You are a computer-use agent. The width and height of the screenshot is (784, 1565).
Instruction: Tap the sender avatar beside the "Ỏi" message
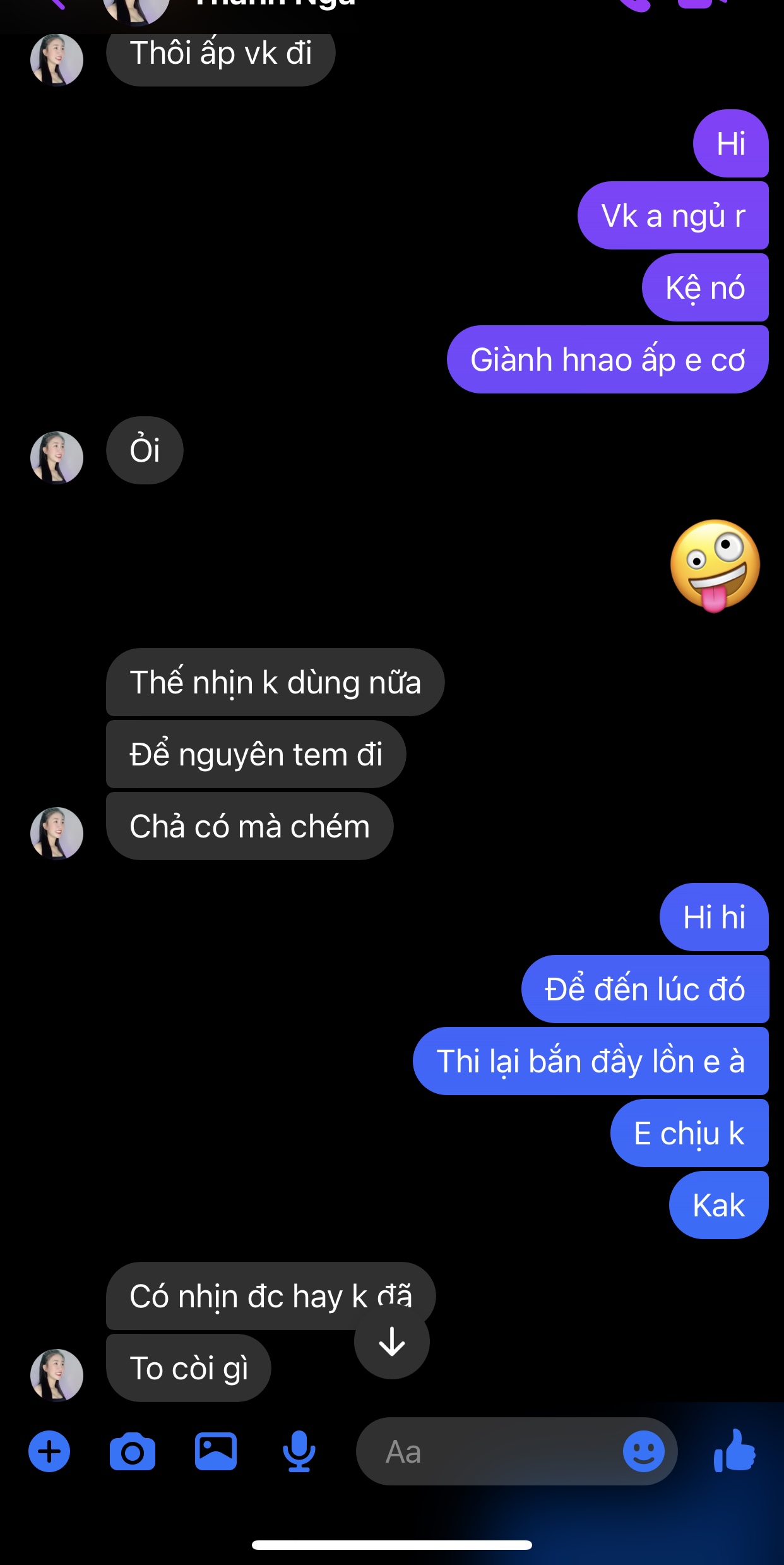pos(57,458)
